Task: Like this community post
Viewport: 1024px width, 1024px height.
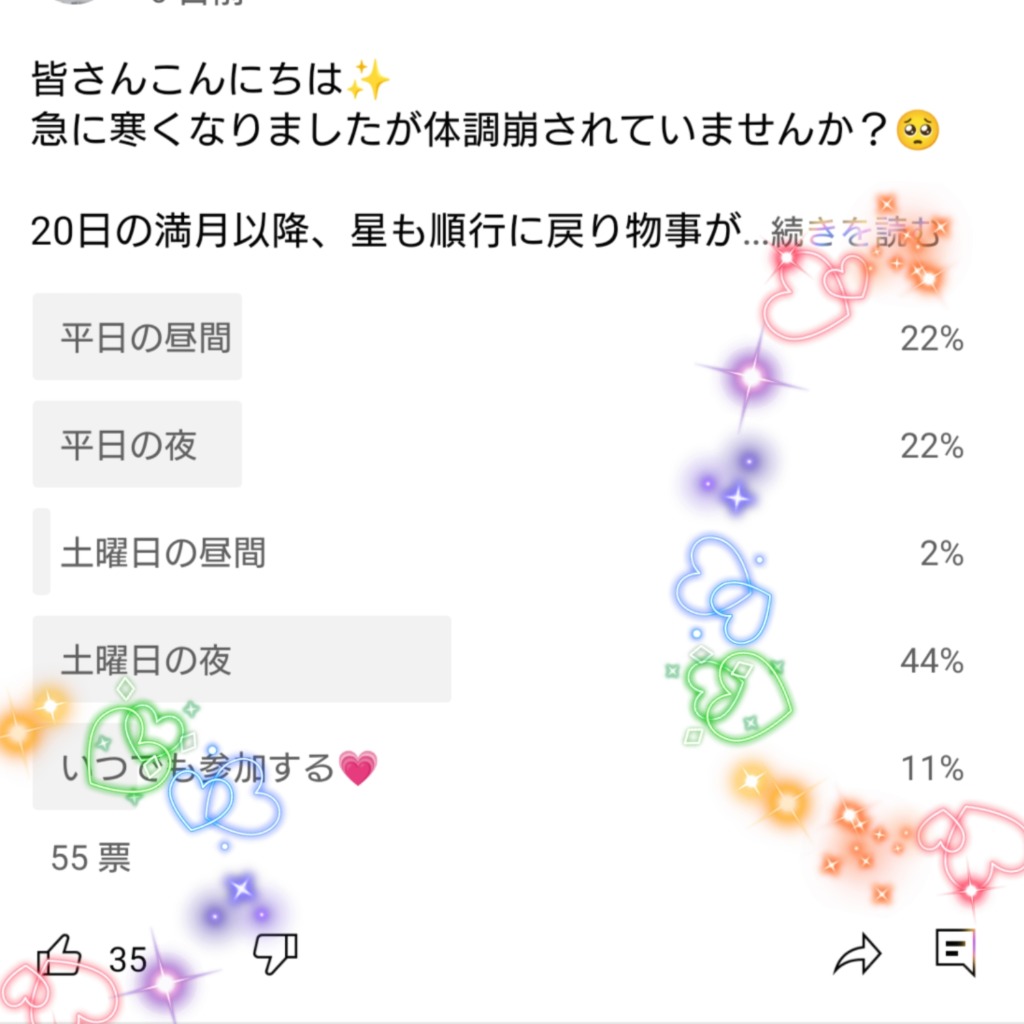Action: (59, 955)
